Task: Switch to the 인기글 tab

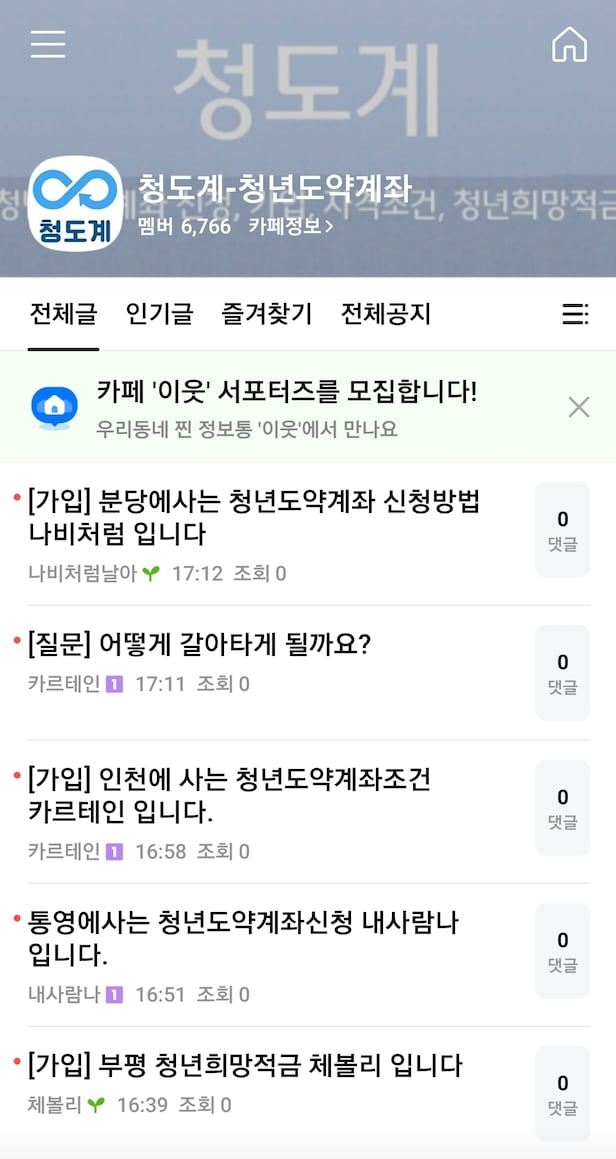Action: 159,314
